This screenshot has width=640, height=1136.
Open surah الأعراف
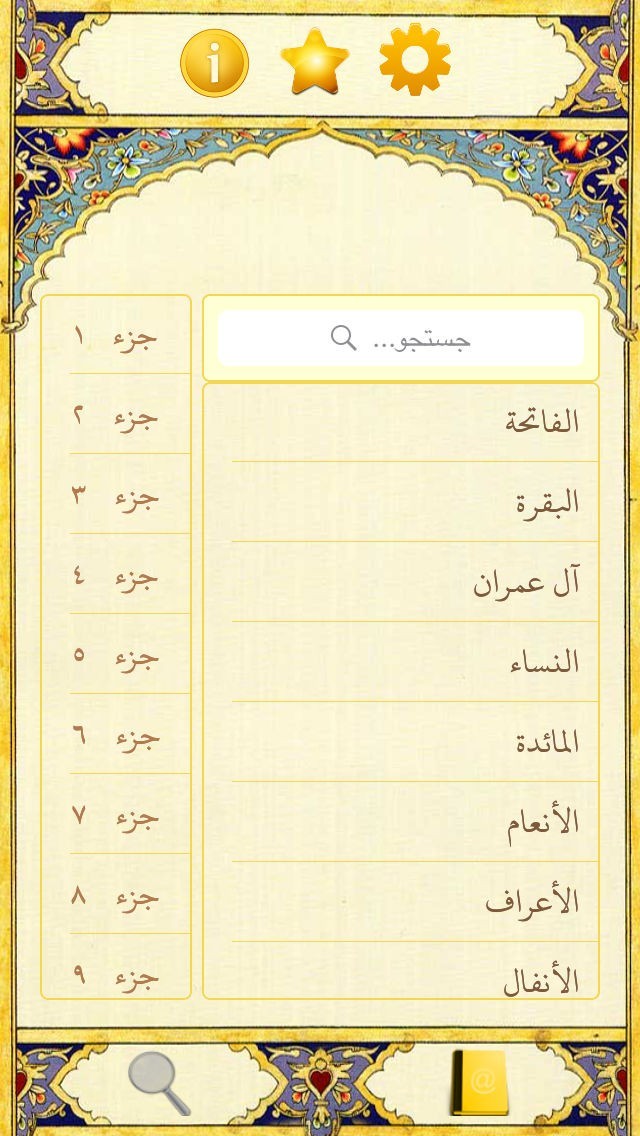401,903
